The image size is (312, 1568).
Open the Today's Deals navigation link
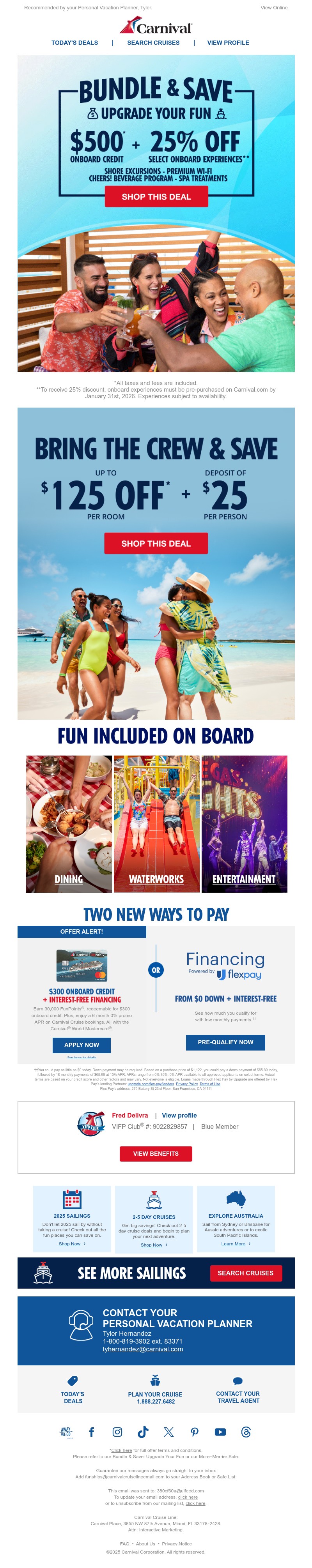pyautogui.click(x=74, y=42)
